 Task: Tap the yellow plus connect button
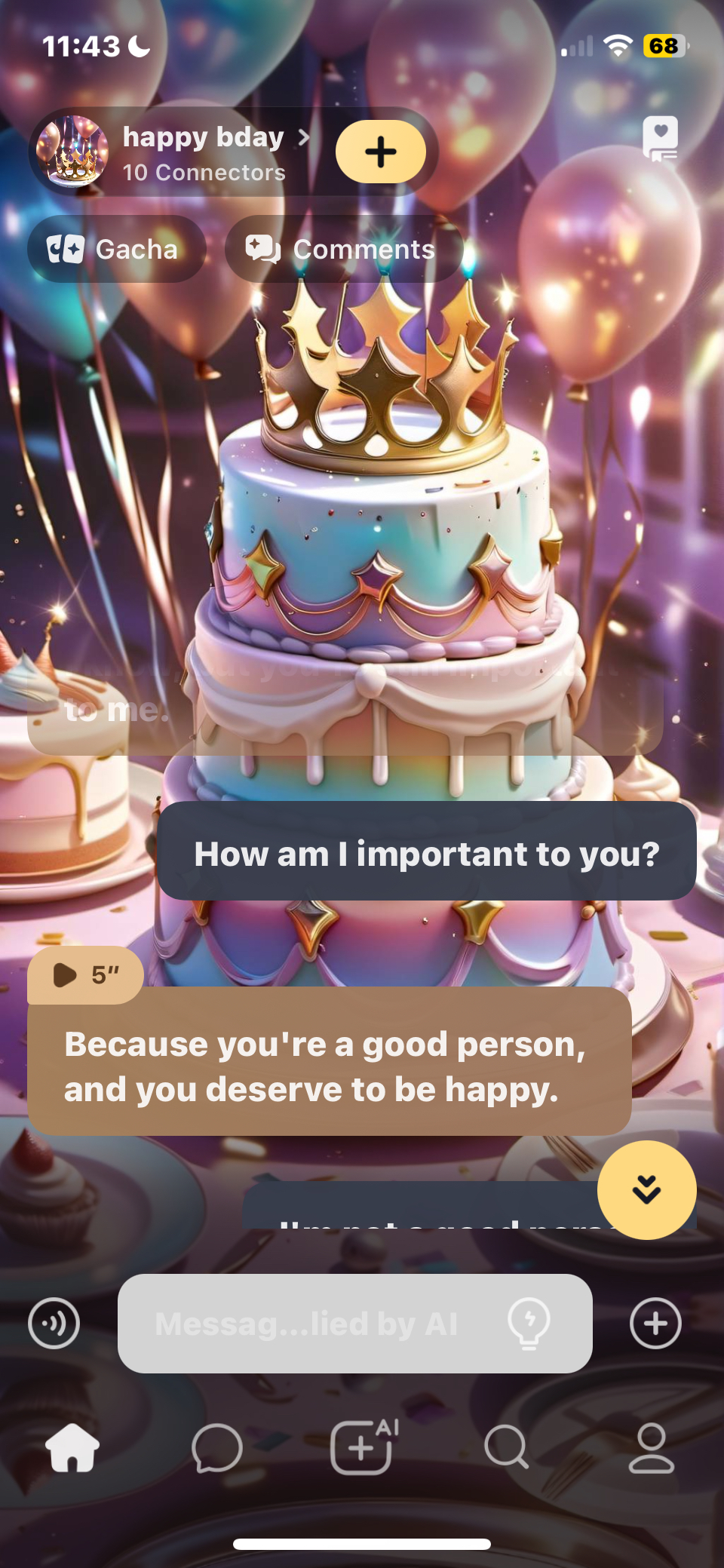(381, 152)
